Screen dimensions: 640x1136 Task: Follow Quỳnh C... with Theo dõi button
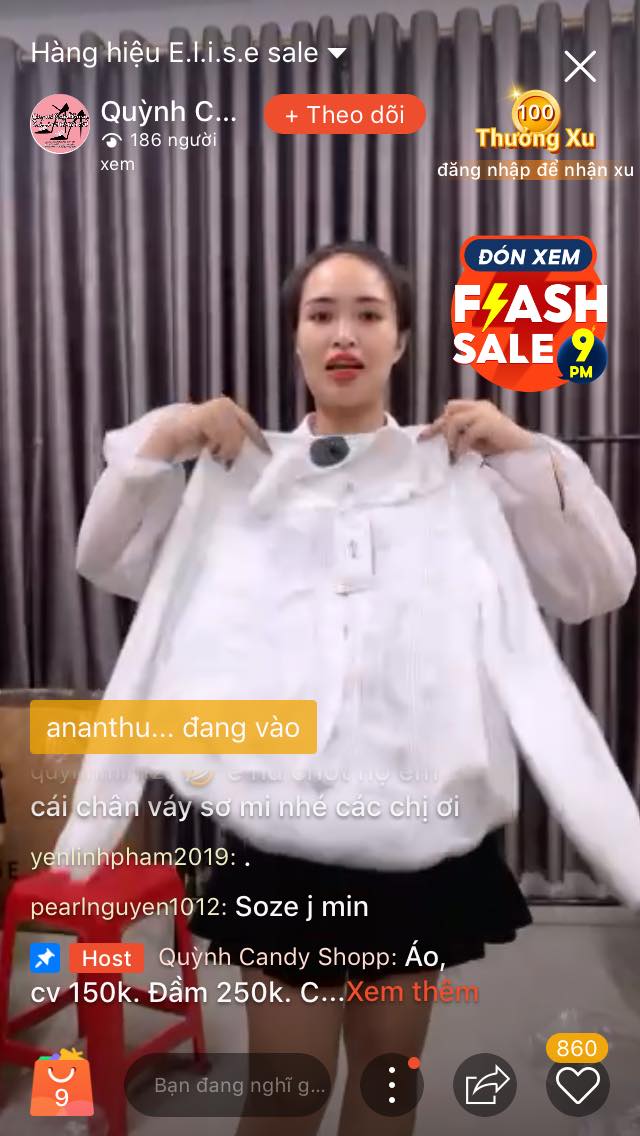pos(345,115)
